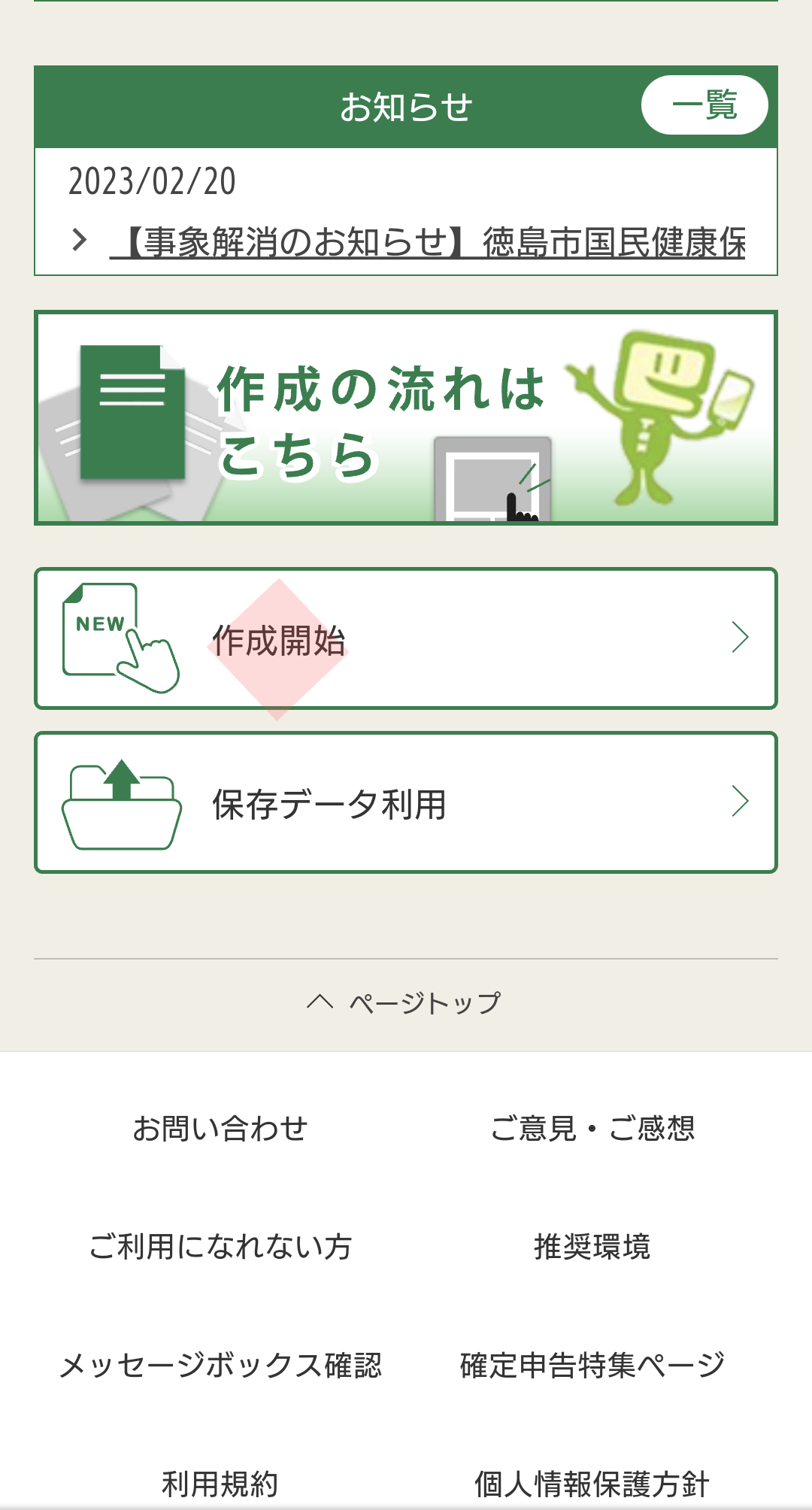Read the 利用規約

coord(220,1484)
